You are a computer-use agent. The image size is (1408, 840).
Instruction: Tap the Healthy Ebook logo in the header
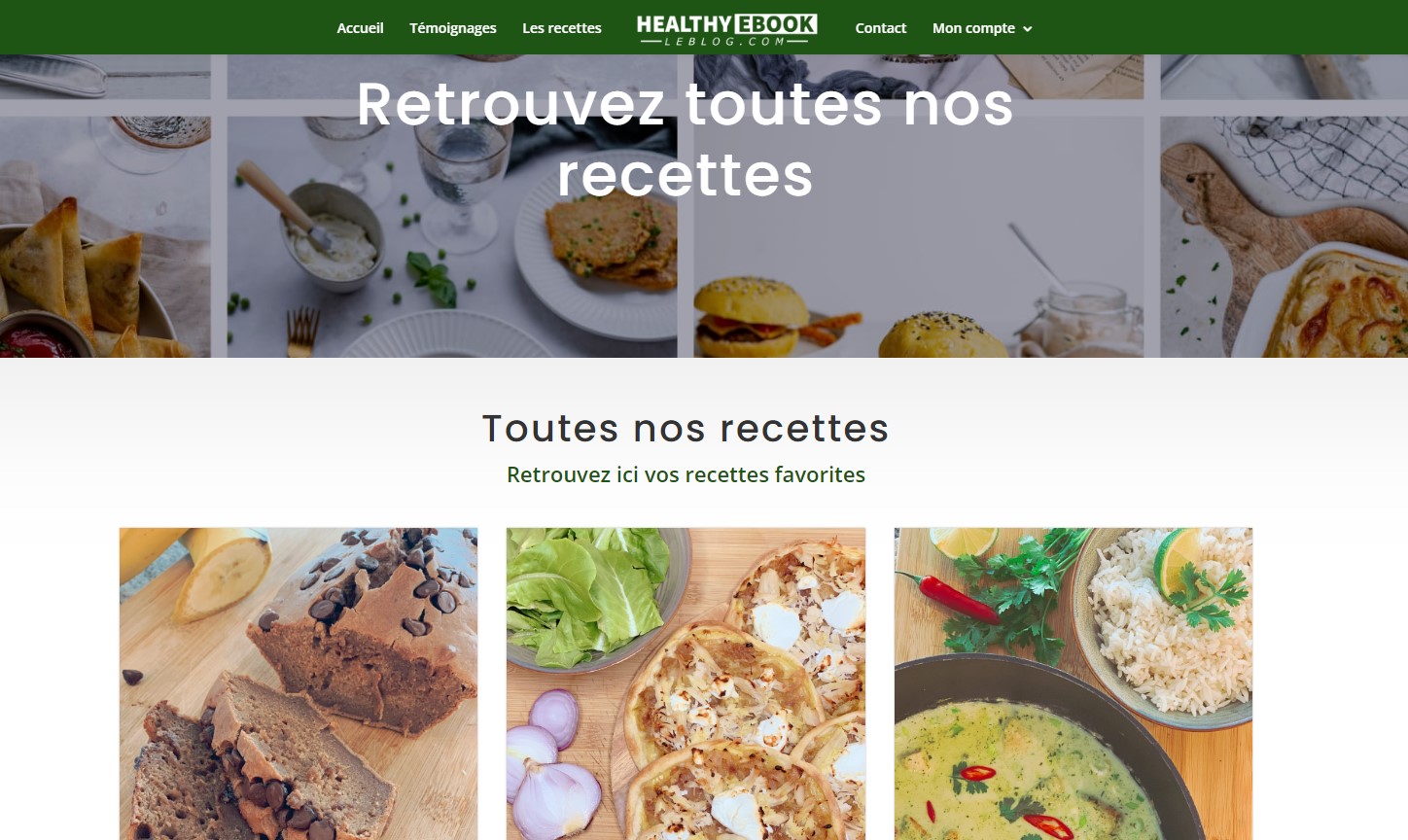coord(726,29)
